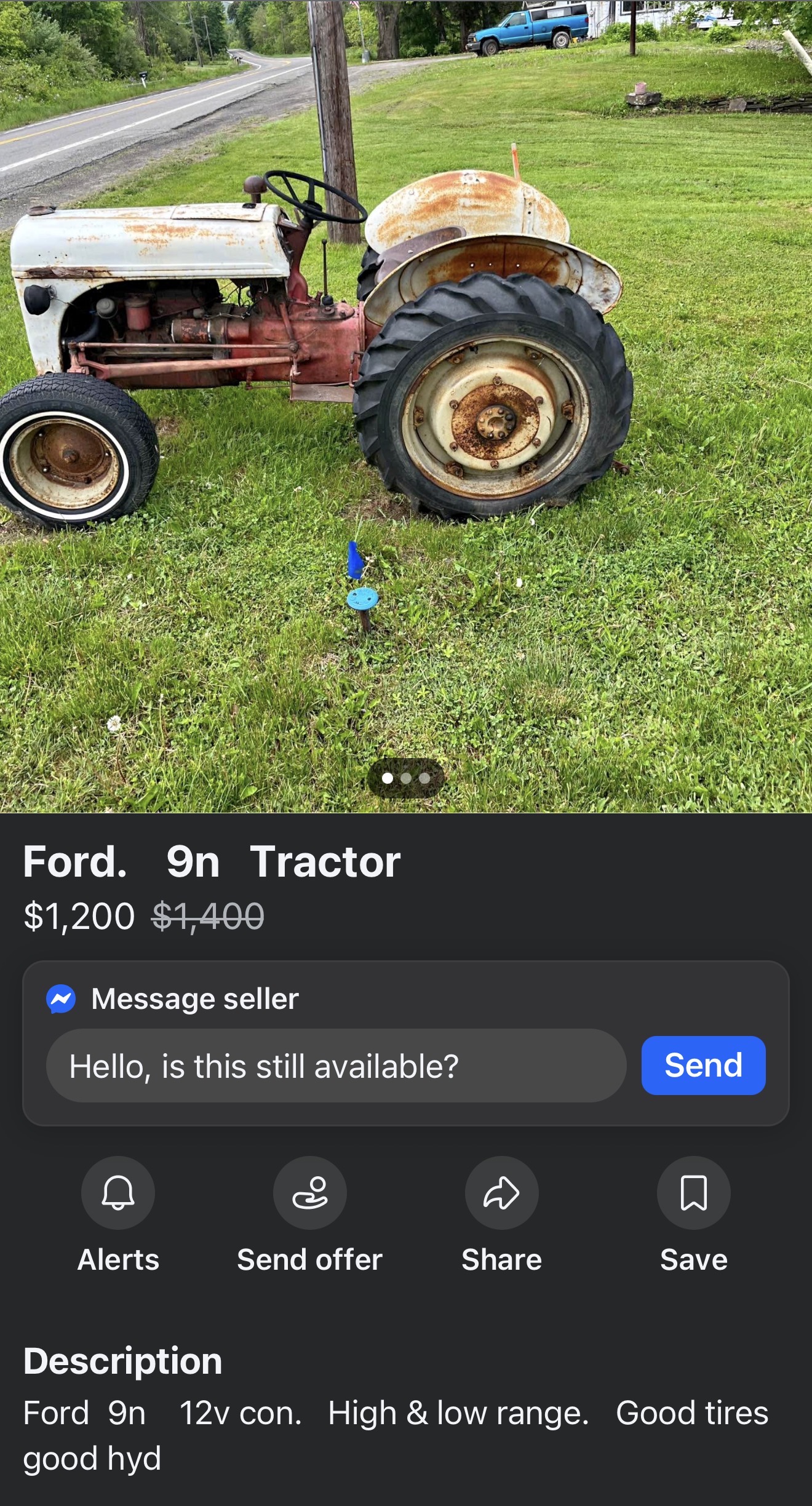Edit the 'Hello, is this still available?' message field
Image resolution: width=812 pixels, height=1506 pixels.
pyautogui.click(x=335, y=1066)
